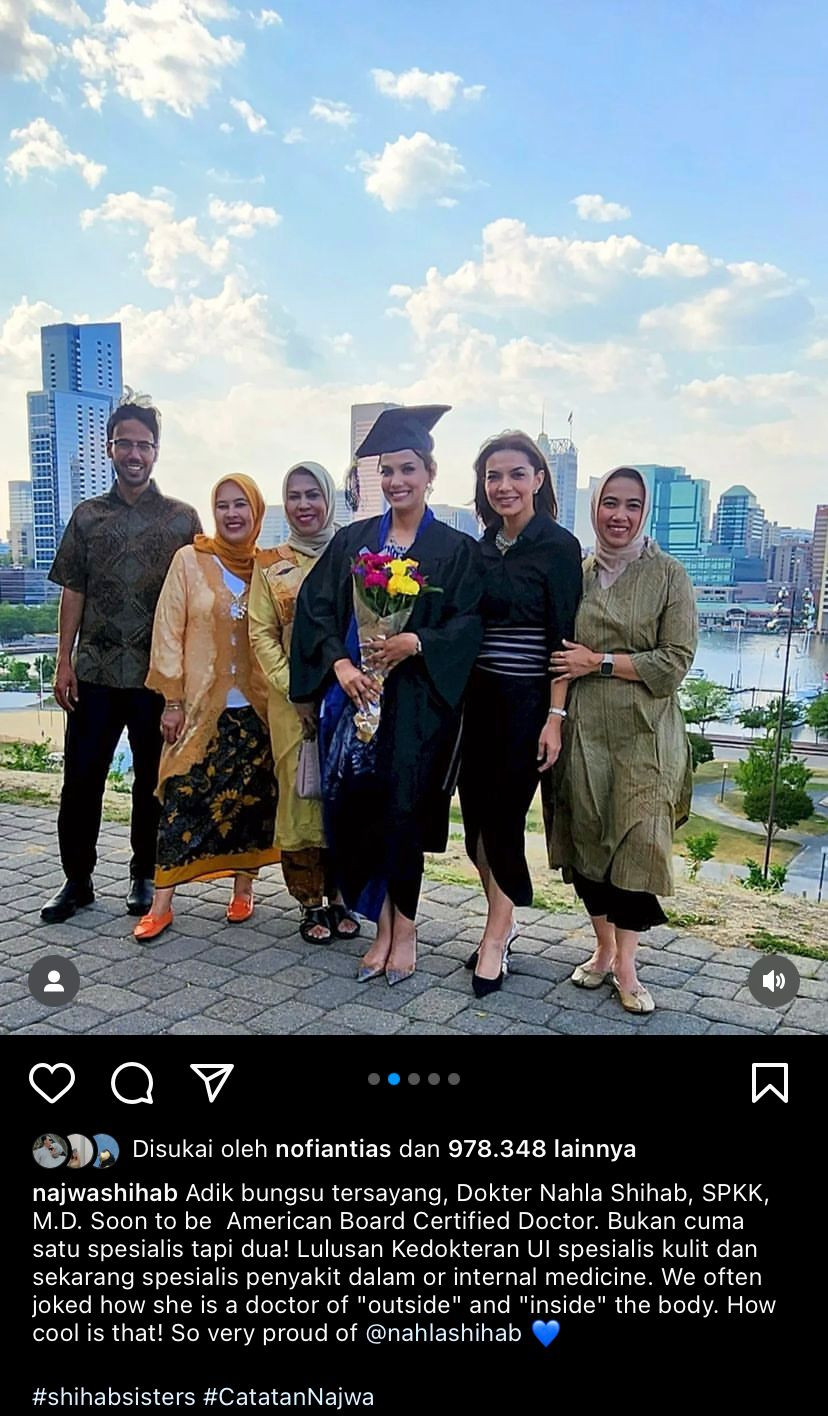See the list of 978.348 lainnya likes
This screenshot has height=1416, width=828.
tap(541, 1149)
